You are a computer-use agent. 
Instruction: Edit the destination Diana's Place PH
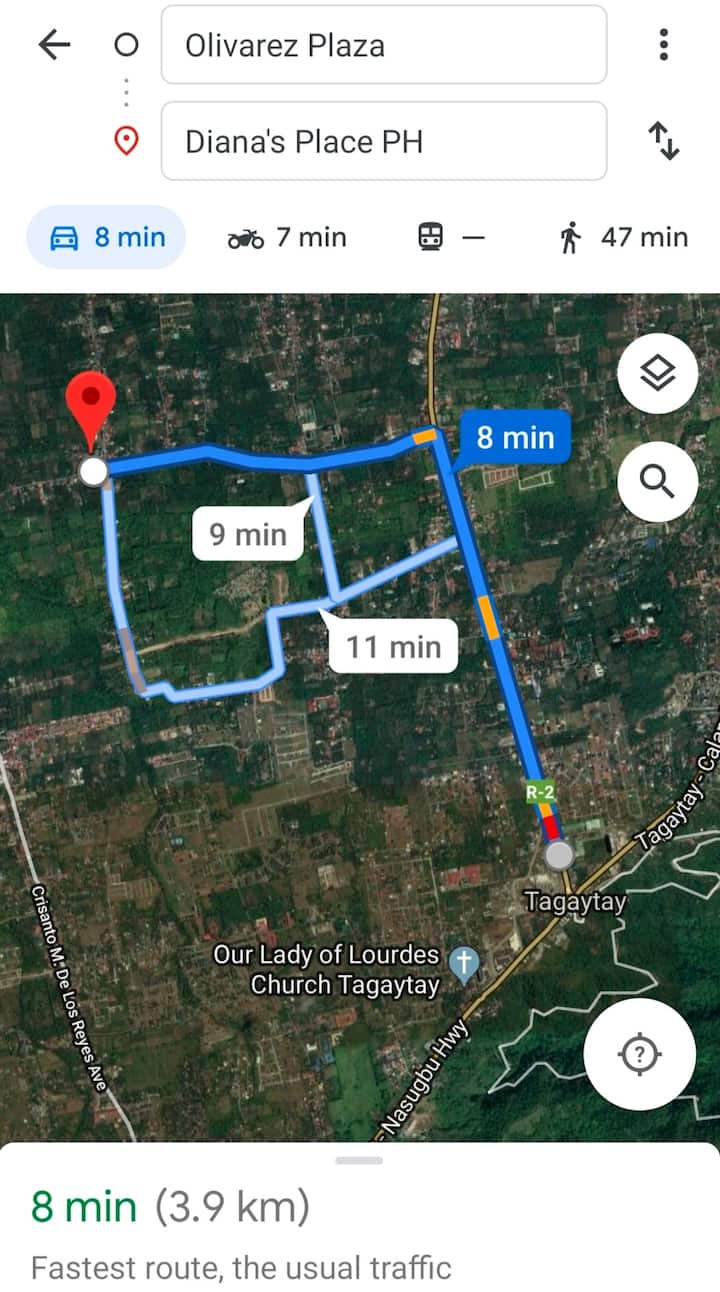pyautogui.click(x=383, y=141)
